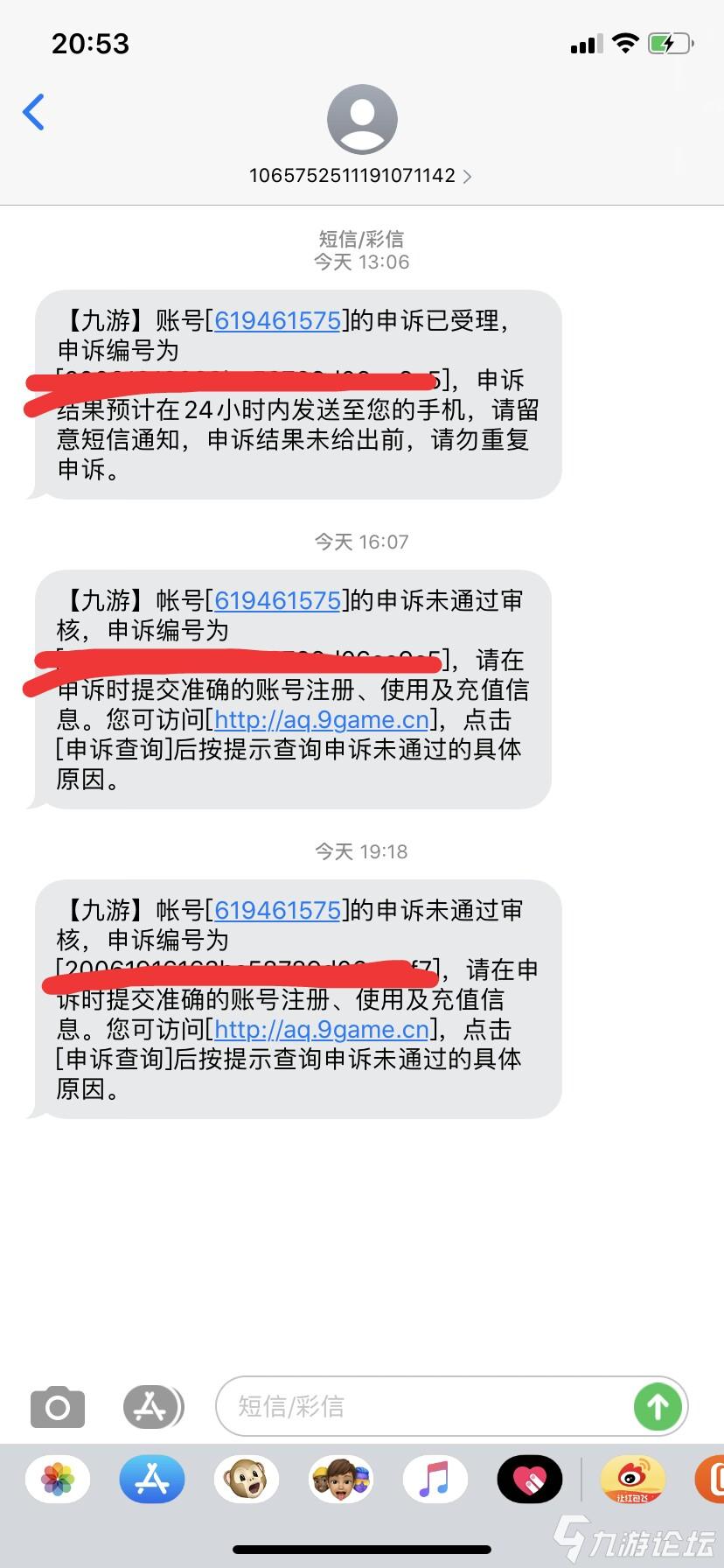Select the Memoji faces sticker pack

click(340, 1479)
